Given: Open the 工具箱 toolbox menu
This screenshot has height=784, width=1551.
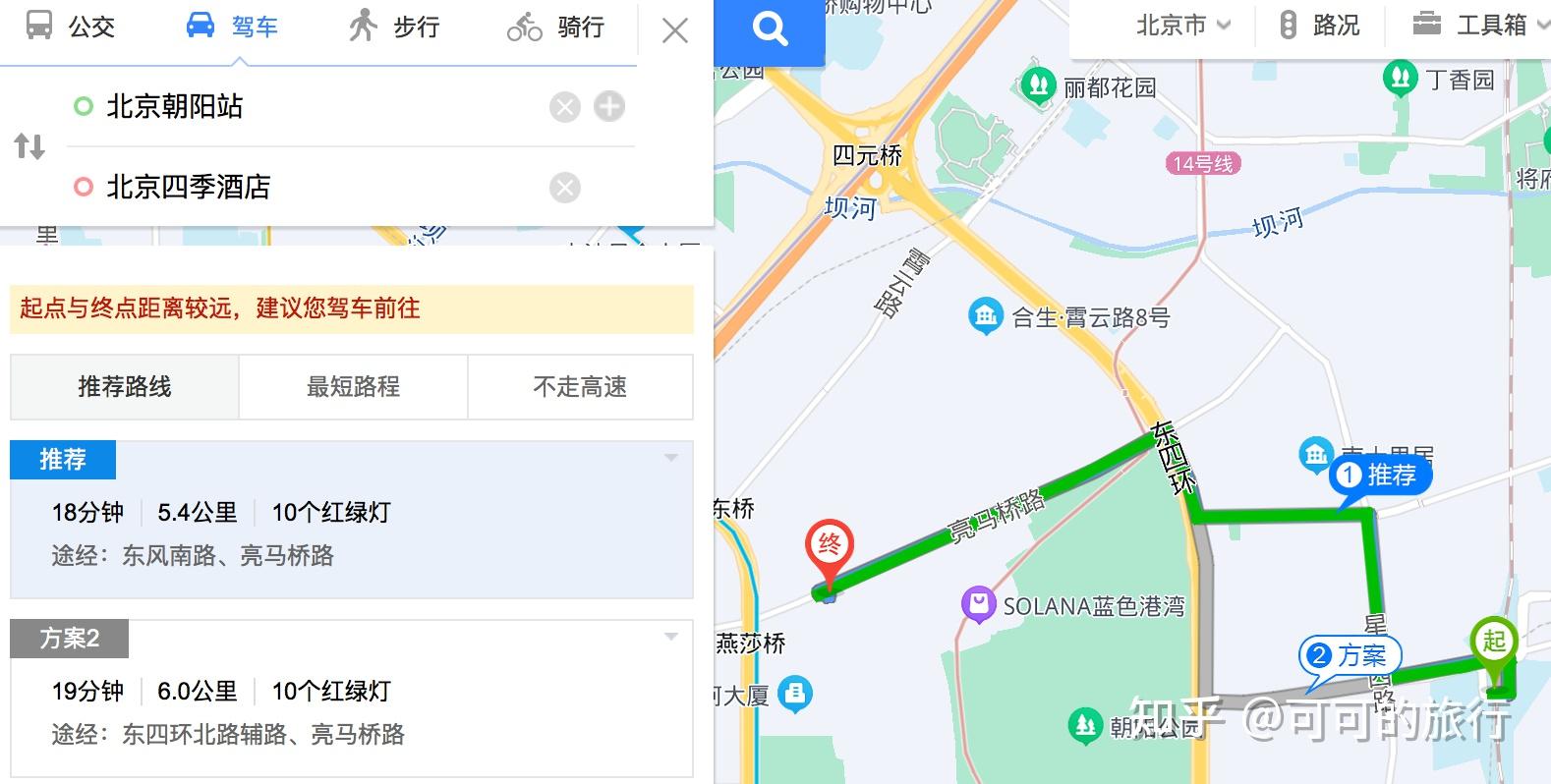Looking at the screenshot, I should point(1471,26).
